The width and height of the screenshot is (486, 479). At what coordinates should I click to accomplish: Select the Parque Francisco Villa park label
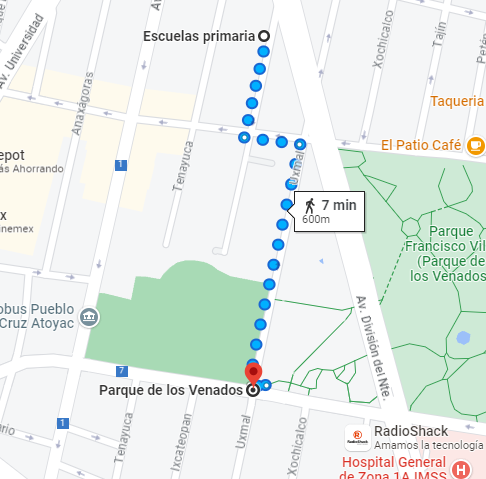447,253
